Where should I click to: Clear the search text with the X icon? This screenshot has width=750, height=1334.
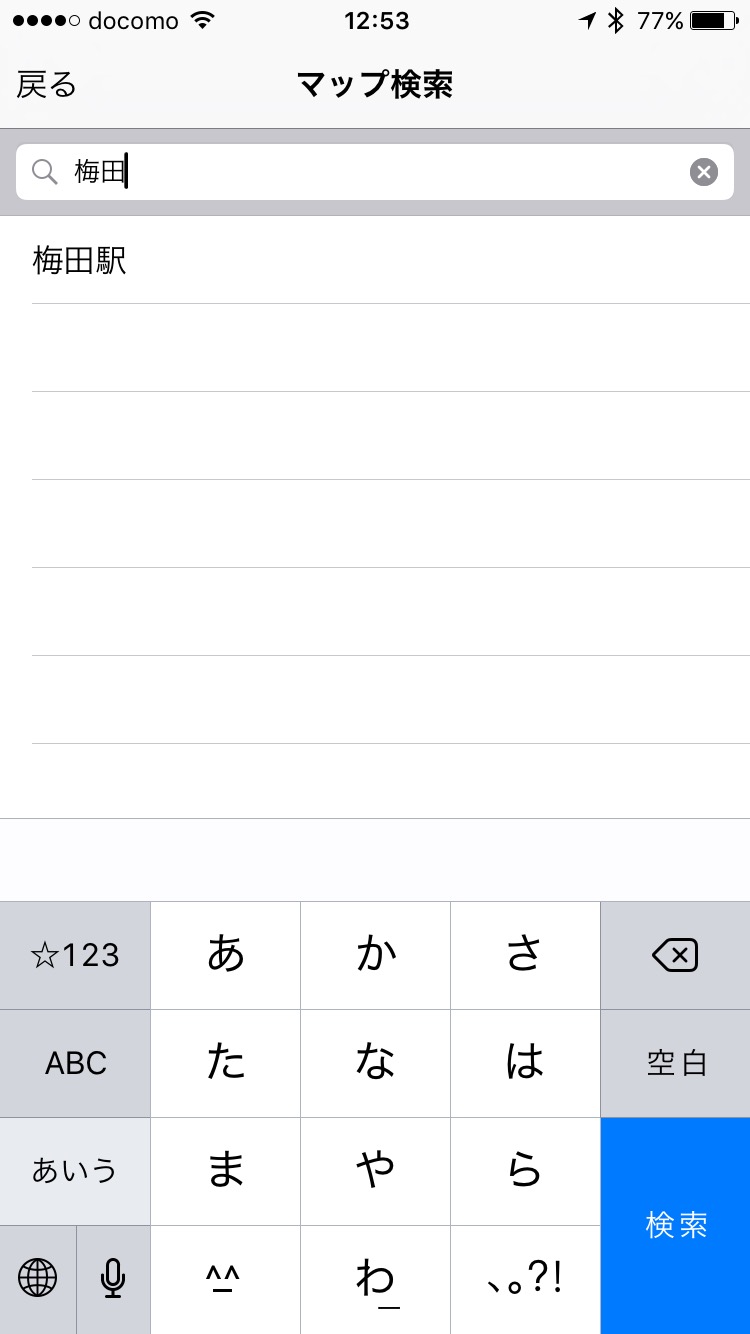coord(704,172)
